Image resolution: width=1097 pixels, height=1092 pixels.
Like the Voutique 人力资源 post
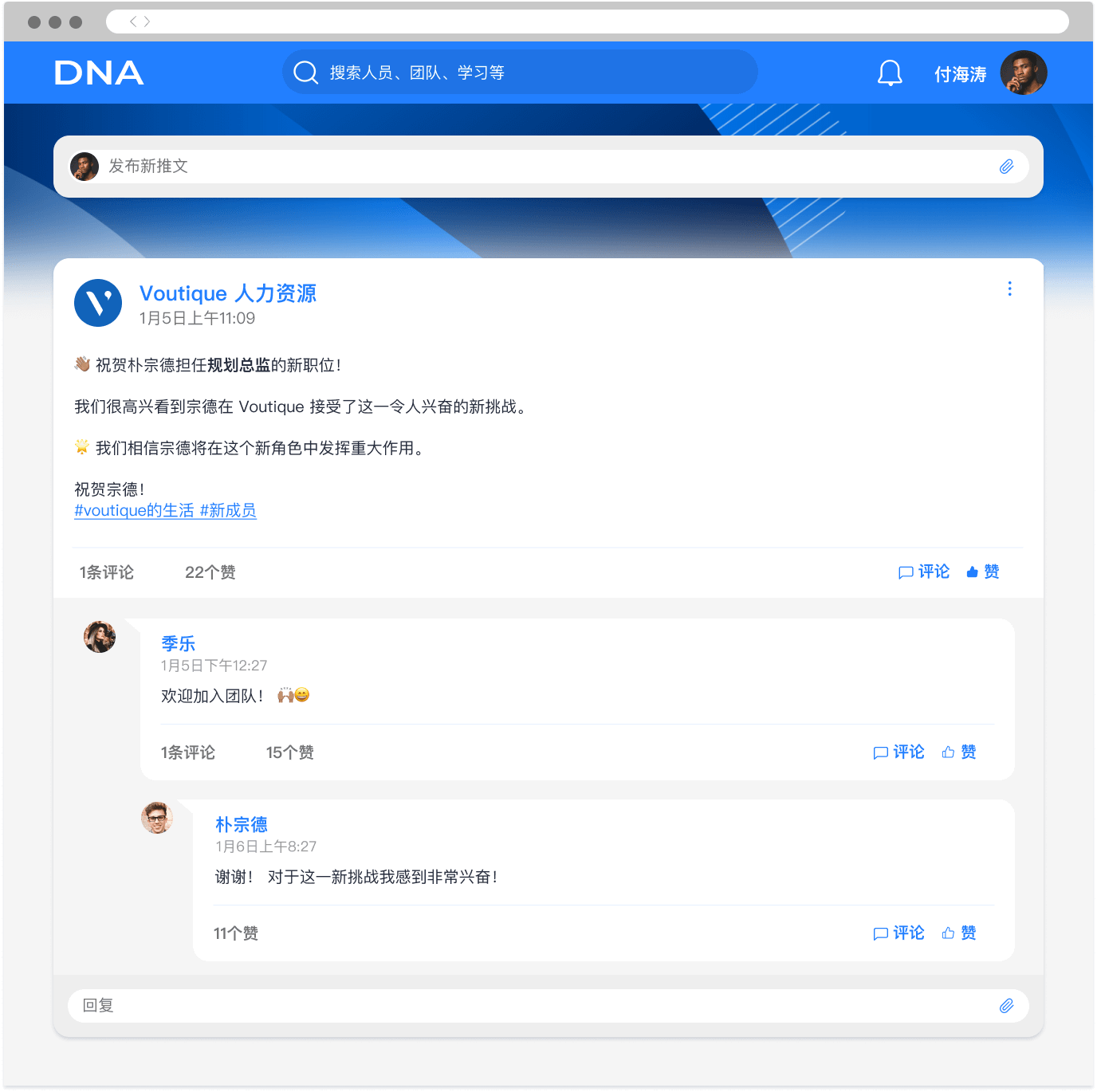click(x=983, y=572)
